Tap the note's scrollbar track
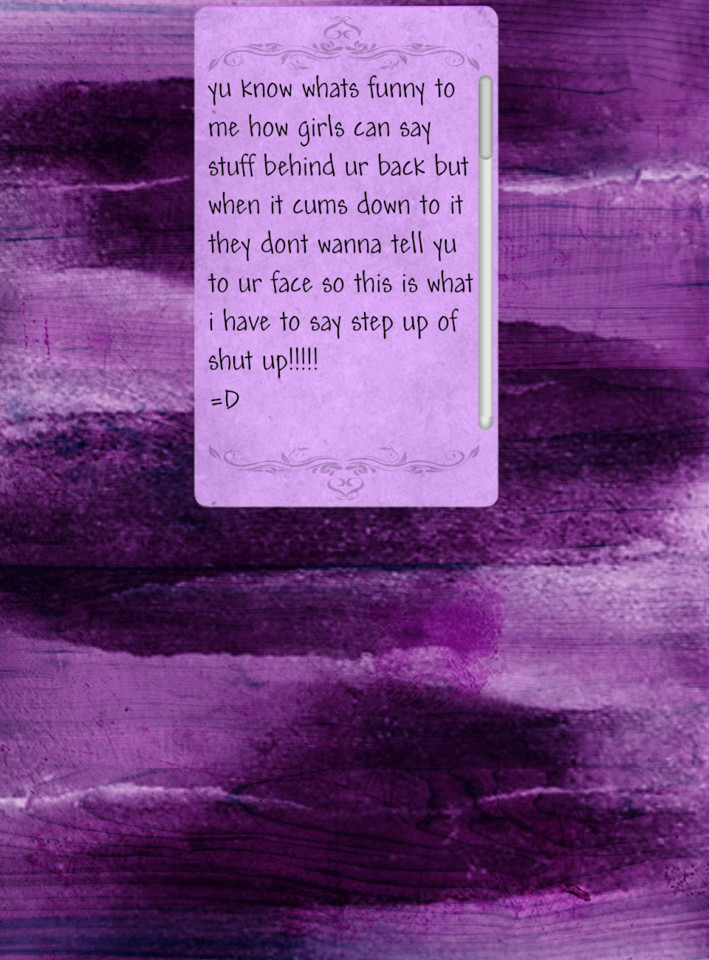The image size is (709, 960). [x=486, y=300]
